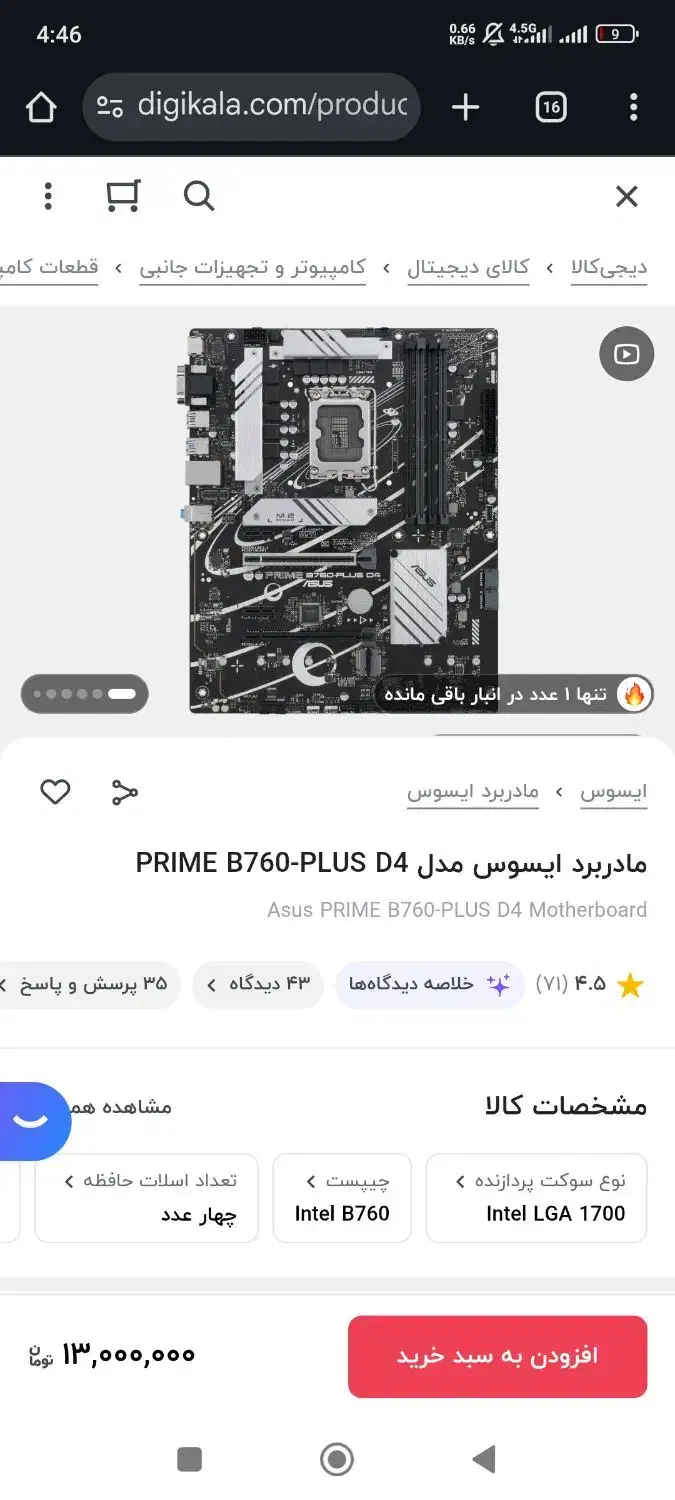Open the چیپست Intel B760 spec card
Image resolution: width=675 pixels, height=1500 pixels.
point(342,1197)
